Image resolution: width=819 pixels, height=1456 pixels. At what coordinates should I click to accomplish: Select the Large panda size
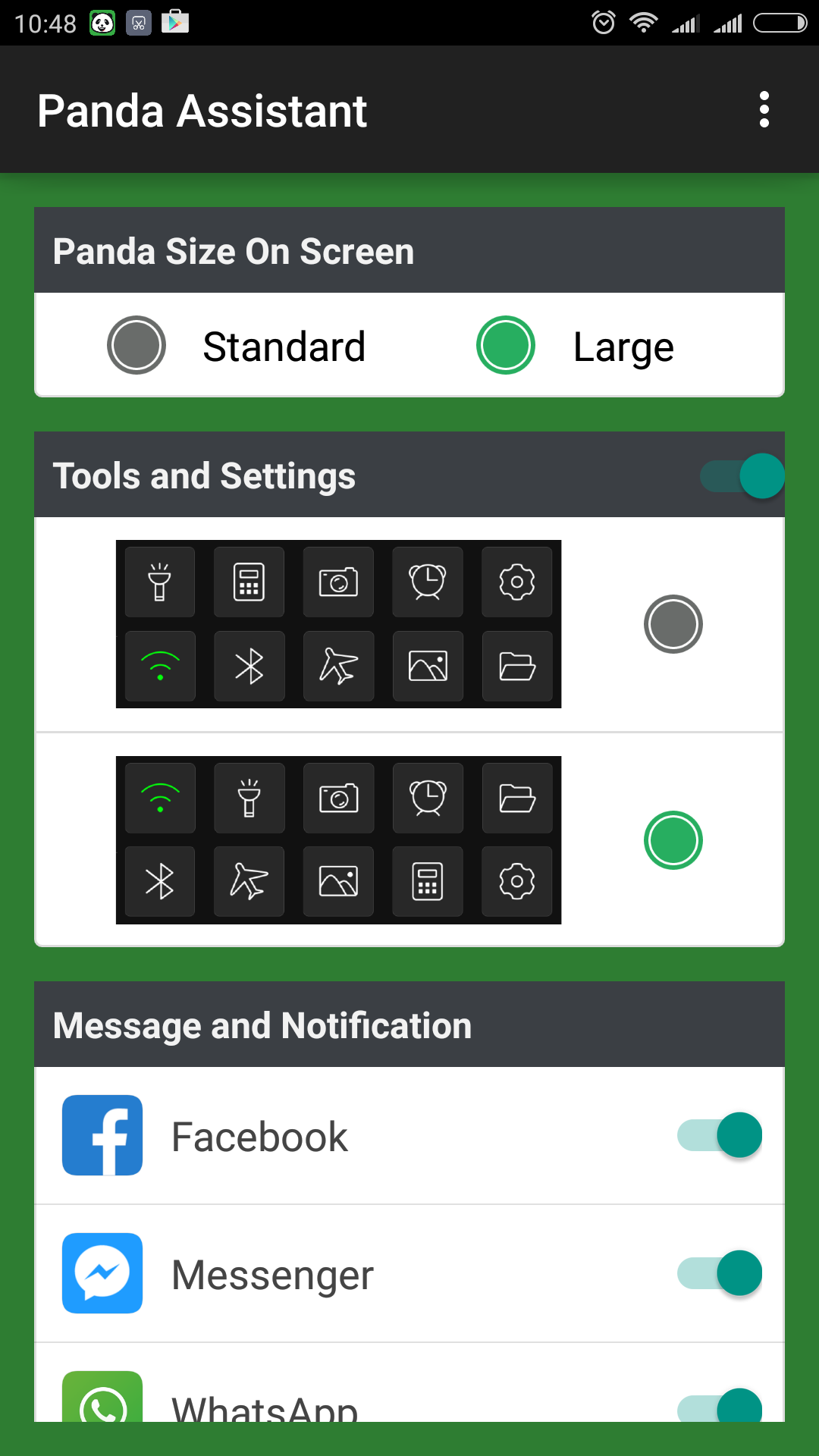(506, 345)
